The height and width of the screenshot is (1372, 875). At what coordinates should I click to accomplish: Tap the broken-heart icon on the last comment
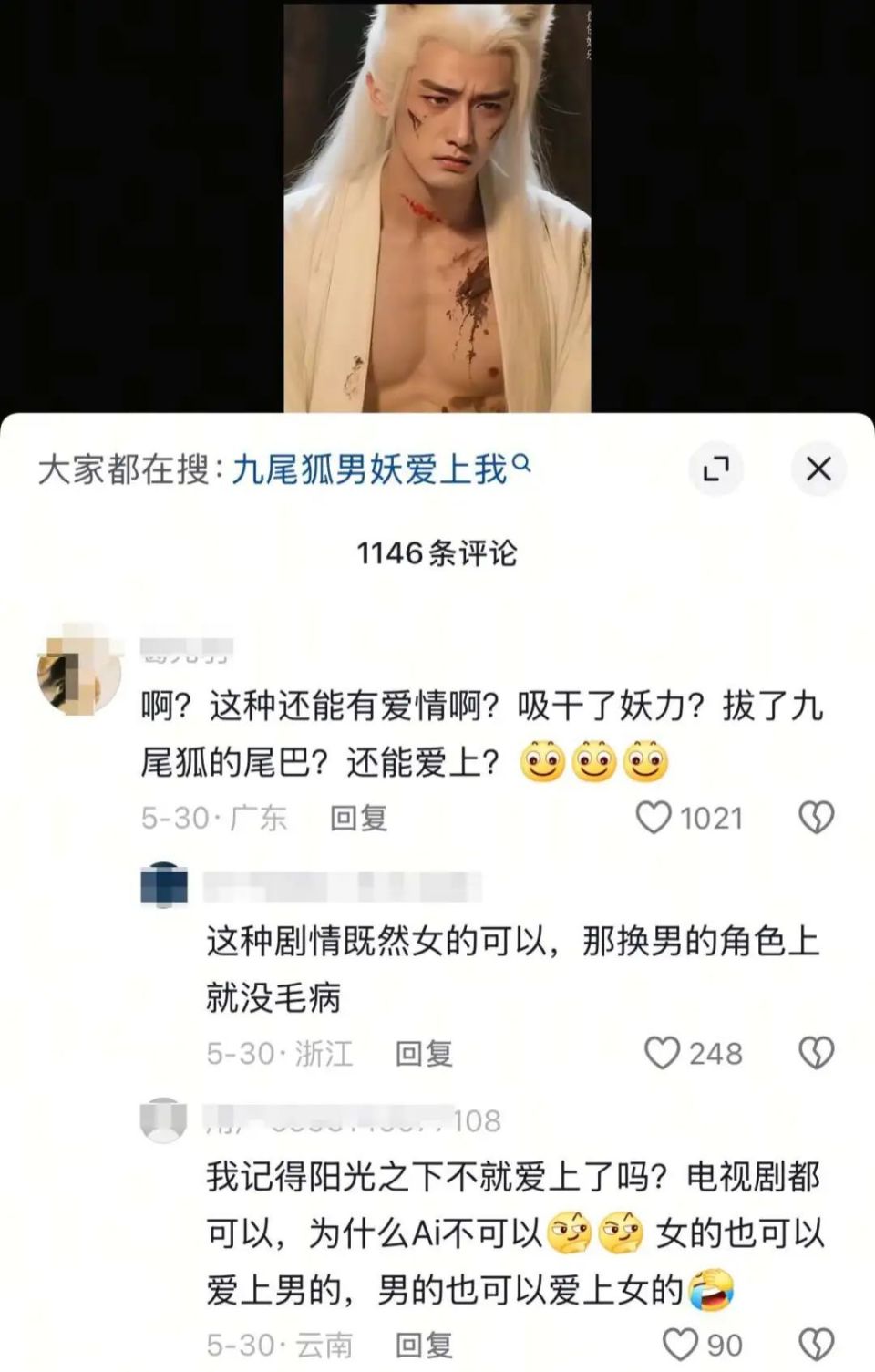point(819,1342)
